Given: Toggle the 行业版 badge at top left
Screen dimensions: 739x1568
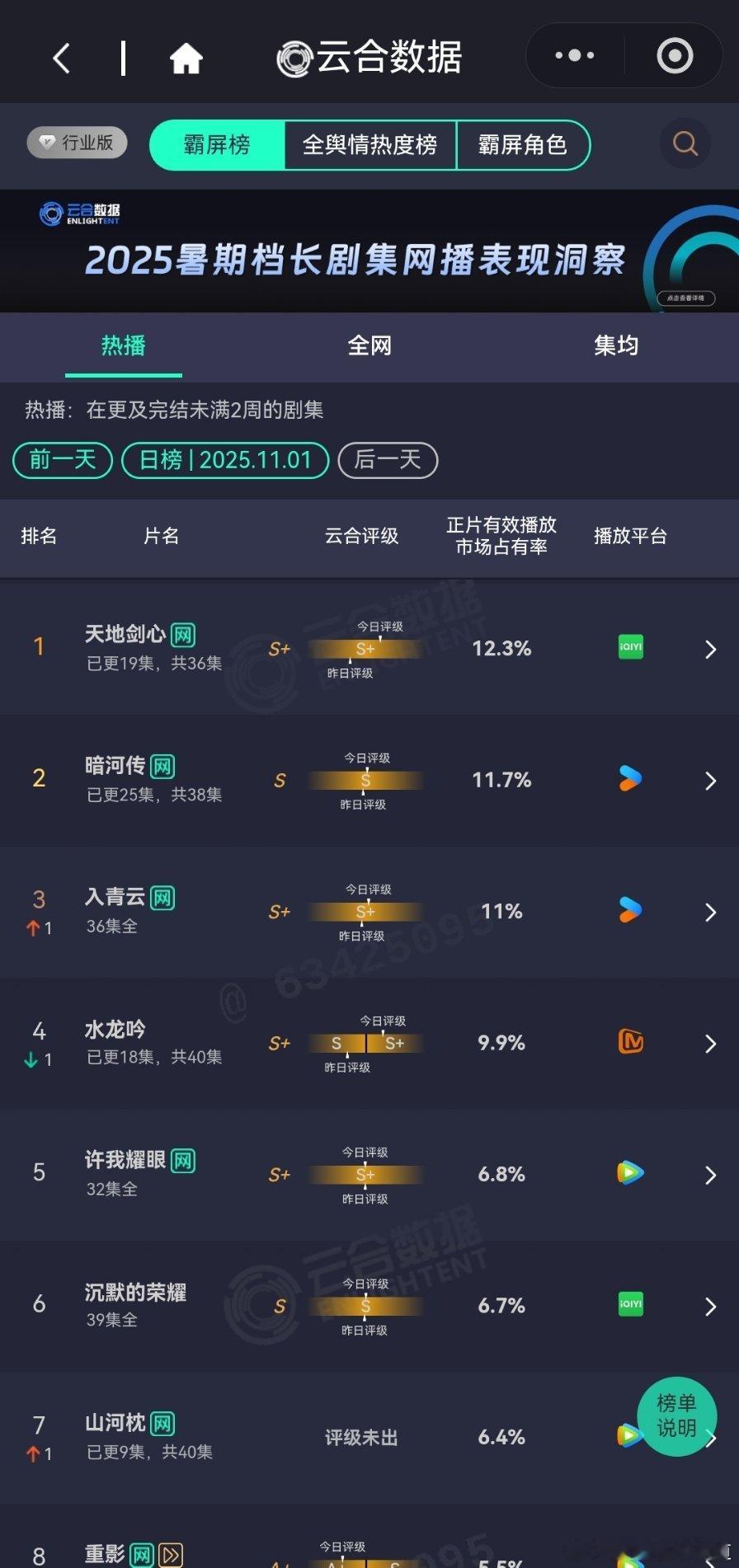Looking at the screenshot, I should tap(76, 142).
